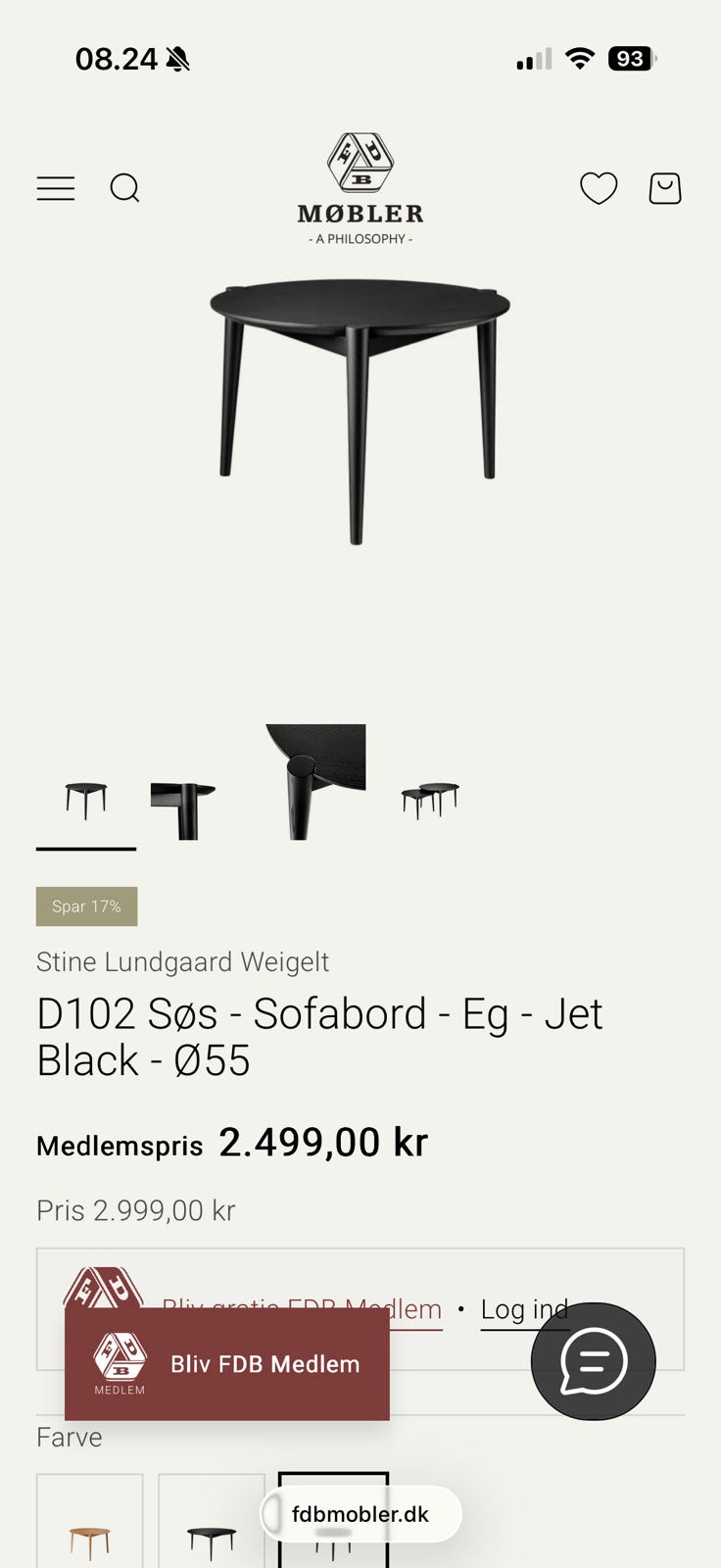Open the search magnifier
Image resolution: width=721 pixels, height=1568 pixels.
[124, 188]
